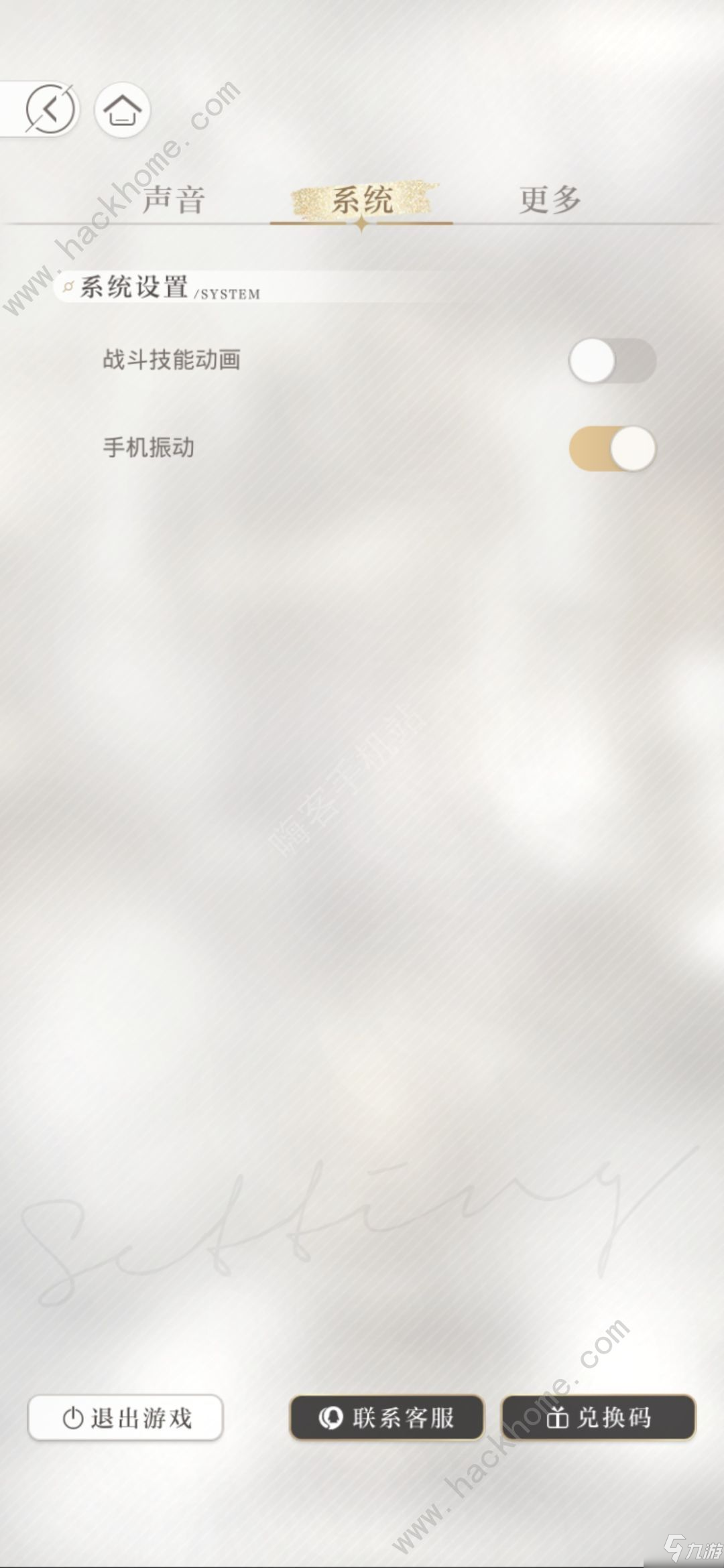724x1568 pixels.
Task: Open 联系客服 support
Action: 386,1418
